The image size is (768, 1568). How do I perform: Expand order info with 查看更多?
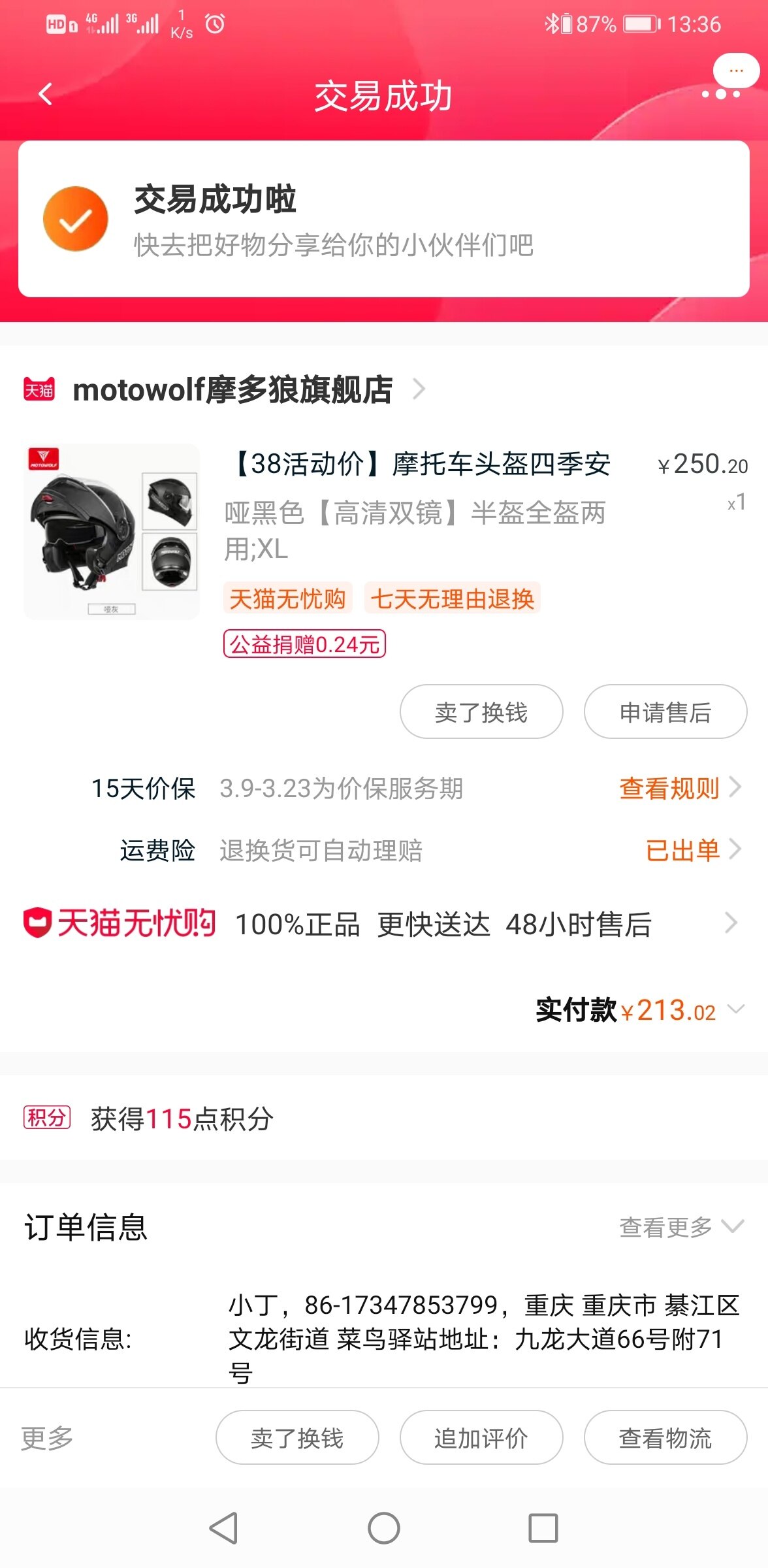(x=680, y=1227)
